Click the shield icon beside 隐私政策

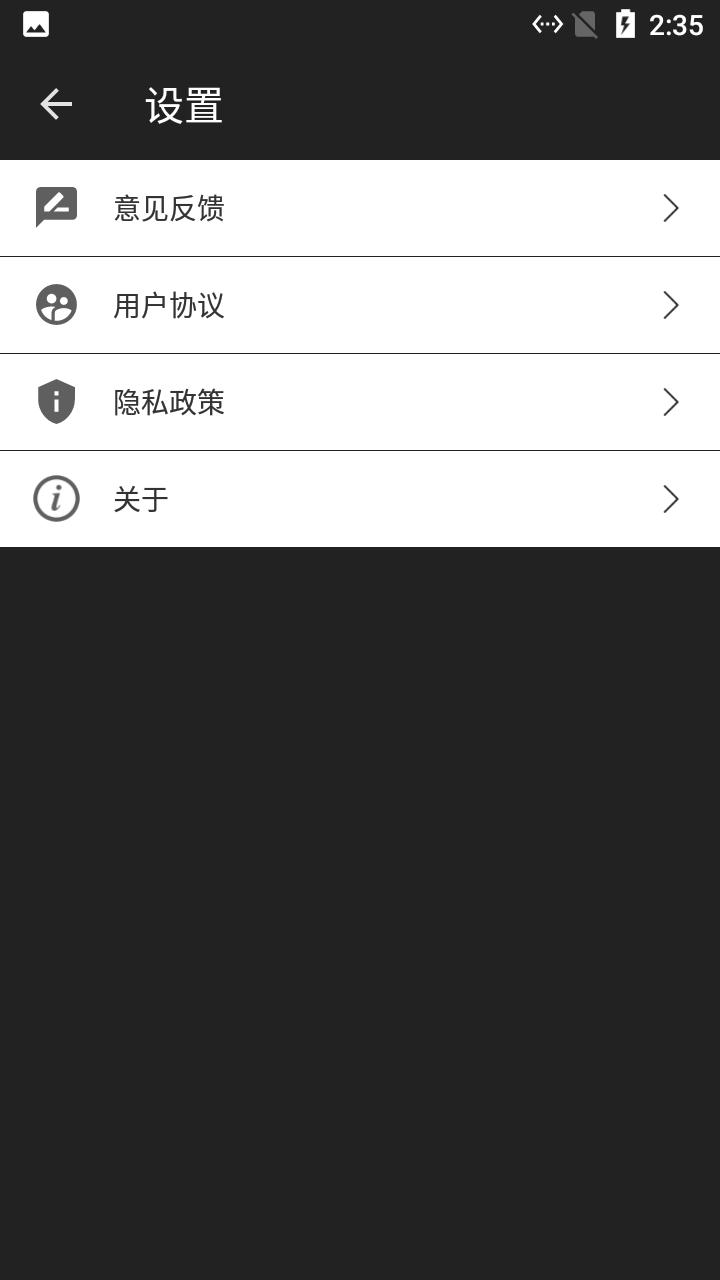point(57,401)
